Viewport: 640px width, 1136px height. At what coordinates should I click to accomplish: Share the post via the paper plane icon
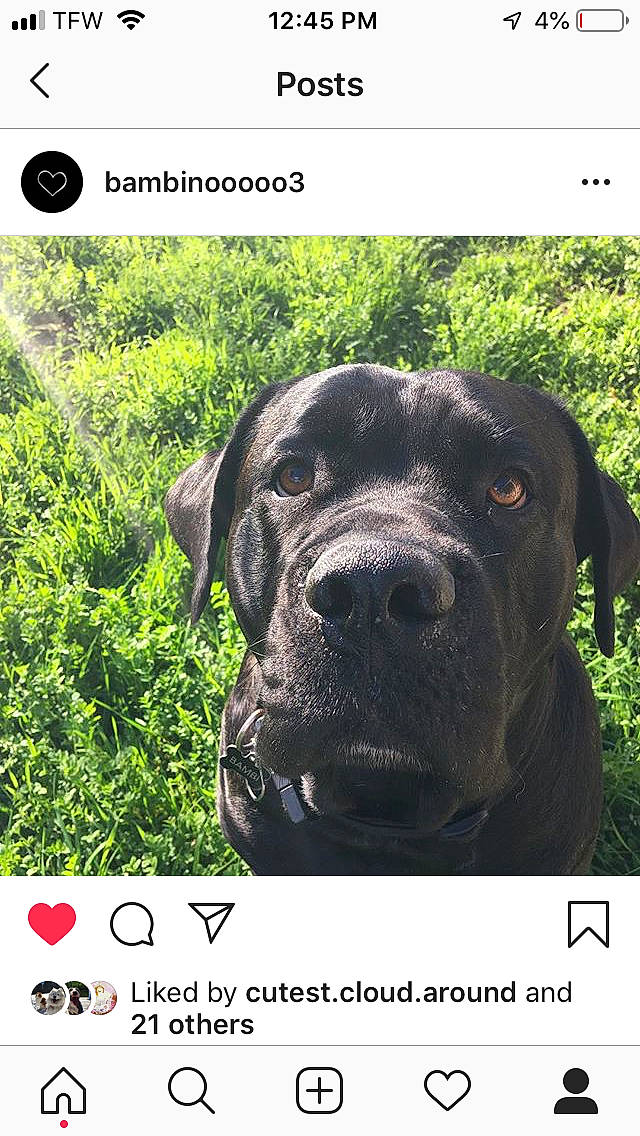tap(211, 923)
